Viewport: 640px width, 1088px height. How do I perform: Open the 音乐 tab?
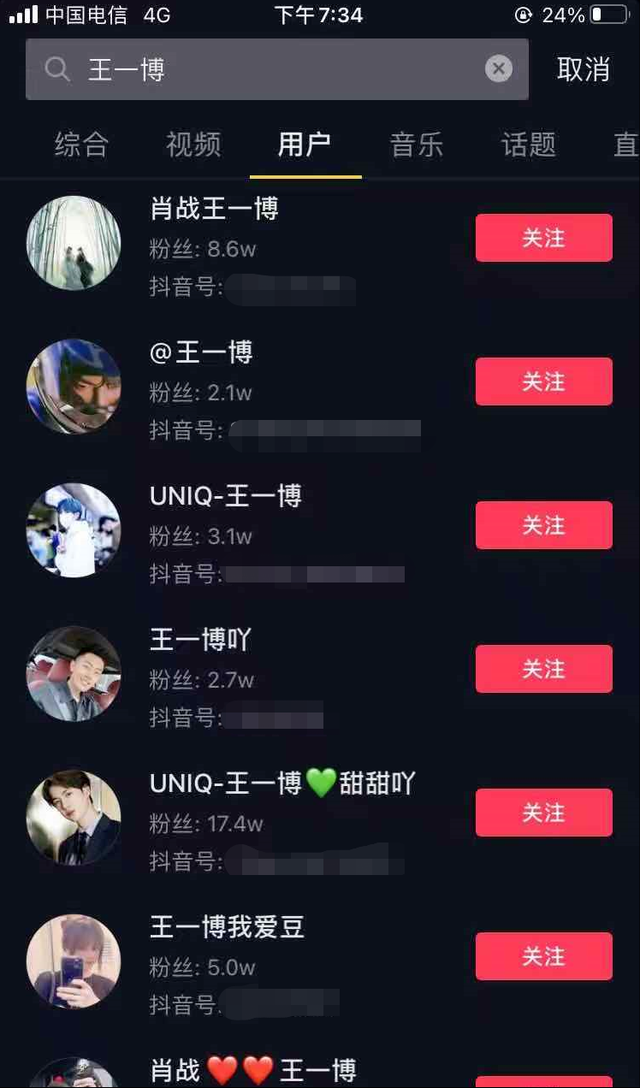[416, 145]
